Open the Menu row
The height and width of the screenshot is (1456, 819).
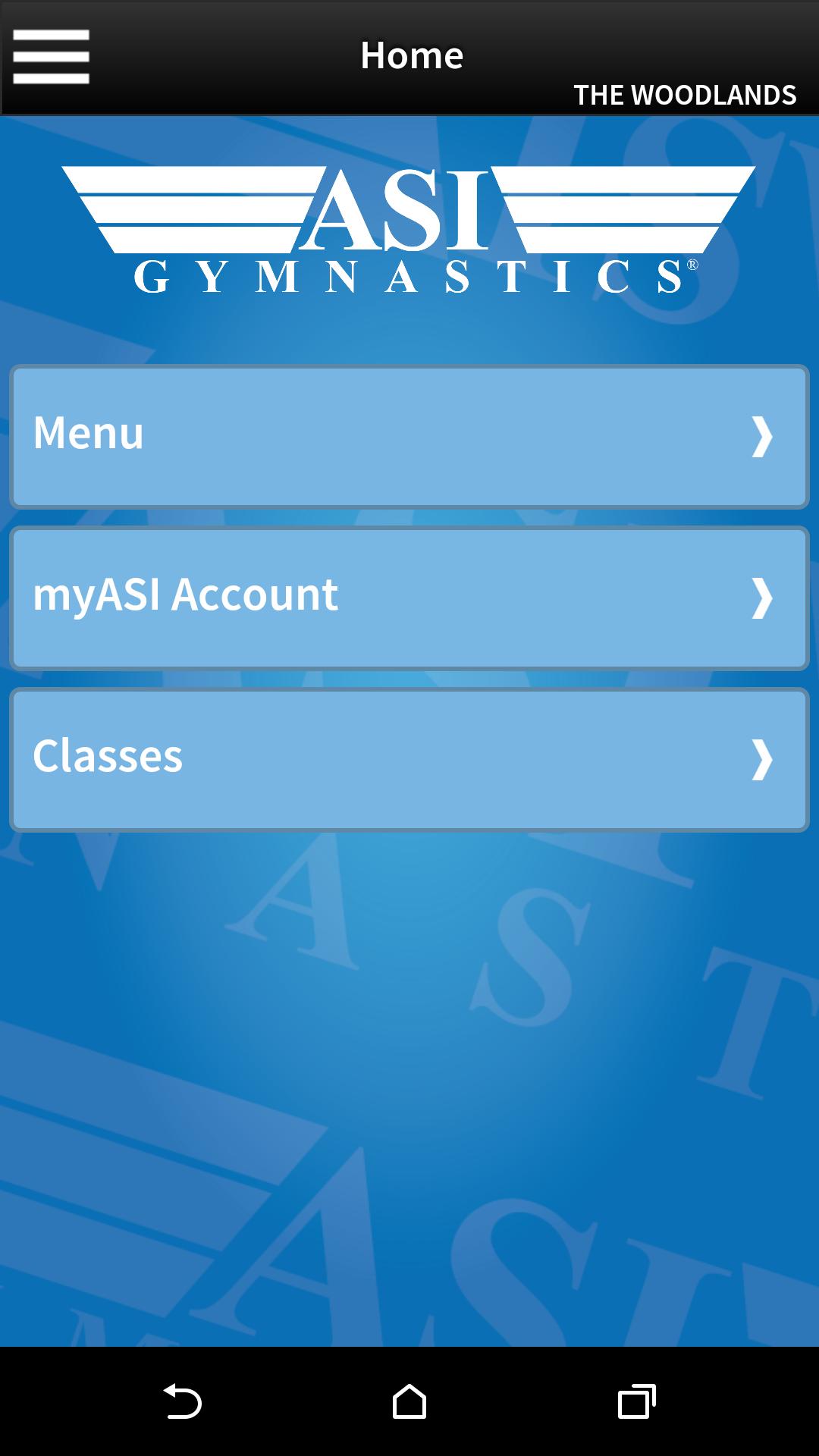409,436
